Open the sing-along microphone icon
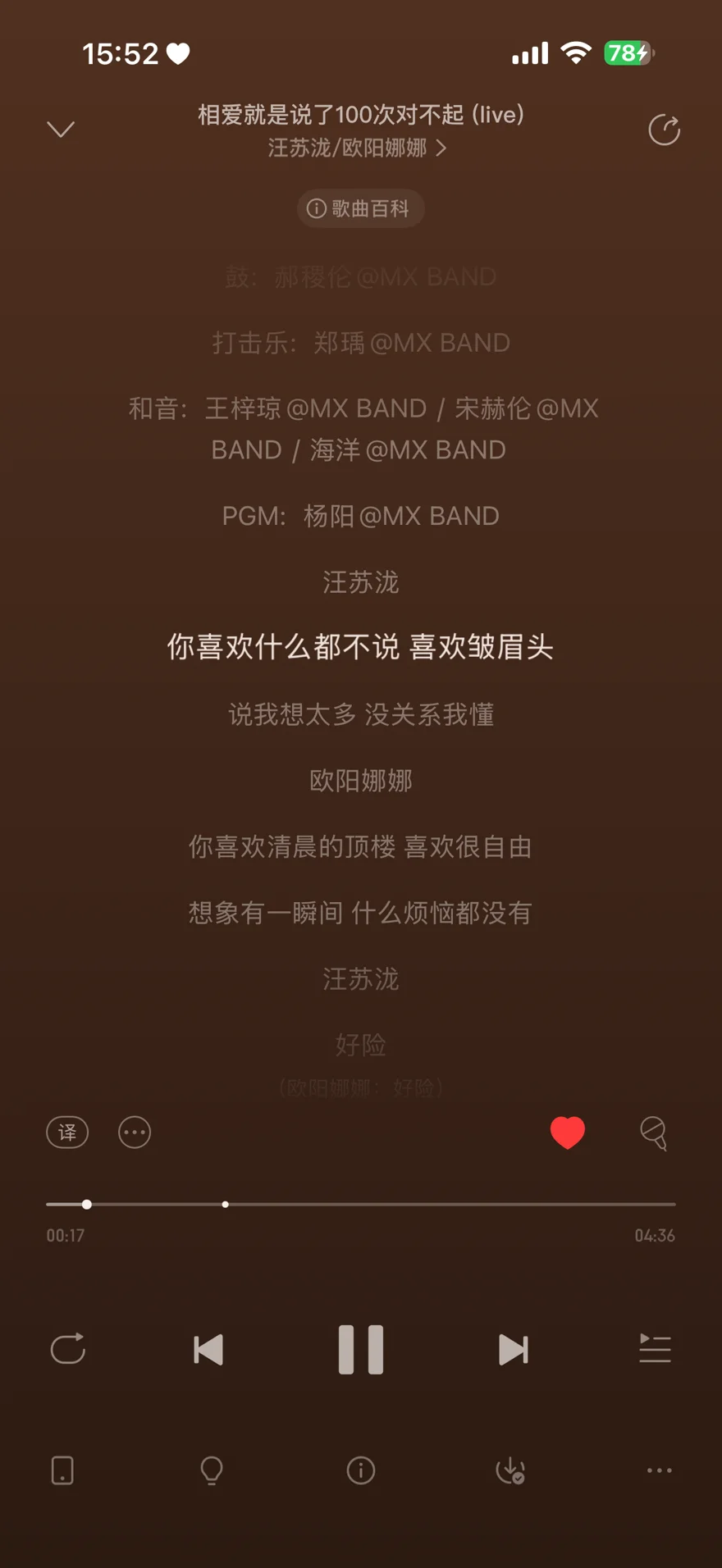The width and height of the screenshot is (722, 1568). click(654, 1133)
